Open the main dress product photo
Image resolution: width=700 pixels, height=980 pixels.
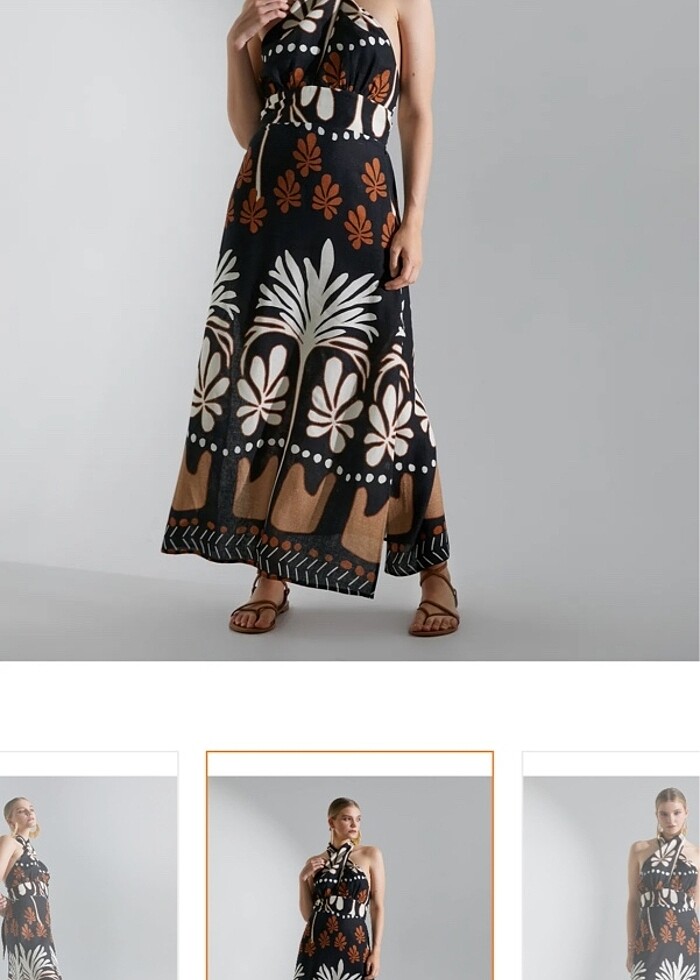coord(350,330)
